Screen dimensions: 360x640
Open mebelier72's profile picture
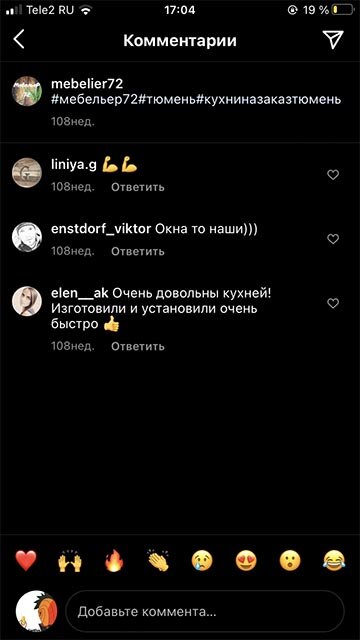point(27,91)
